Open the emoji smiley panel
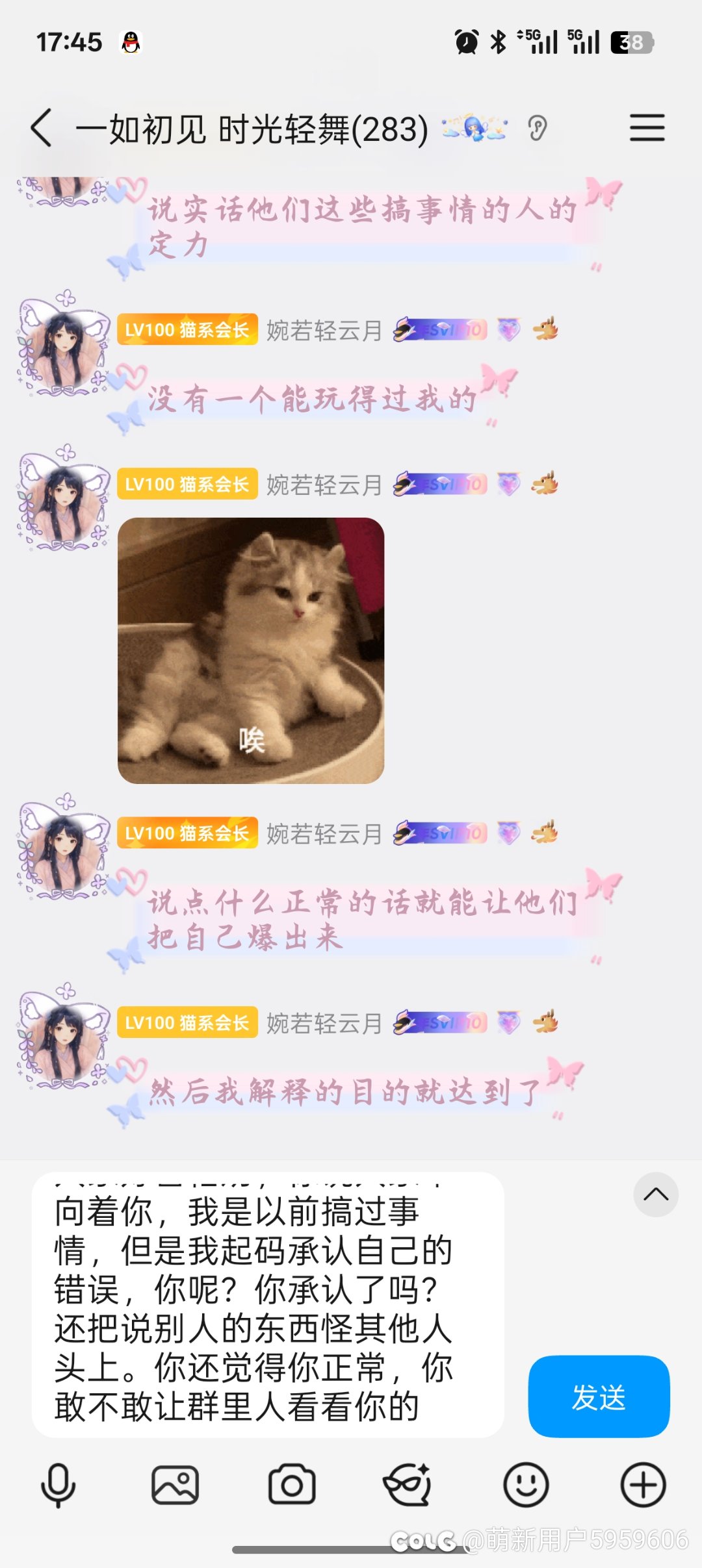 coord(526,1485)
